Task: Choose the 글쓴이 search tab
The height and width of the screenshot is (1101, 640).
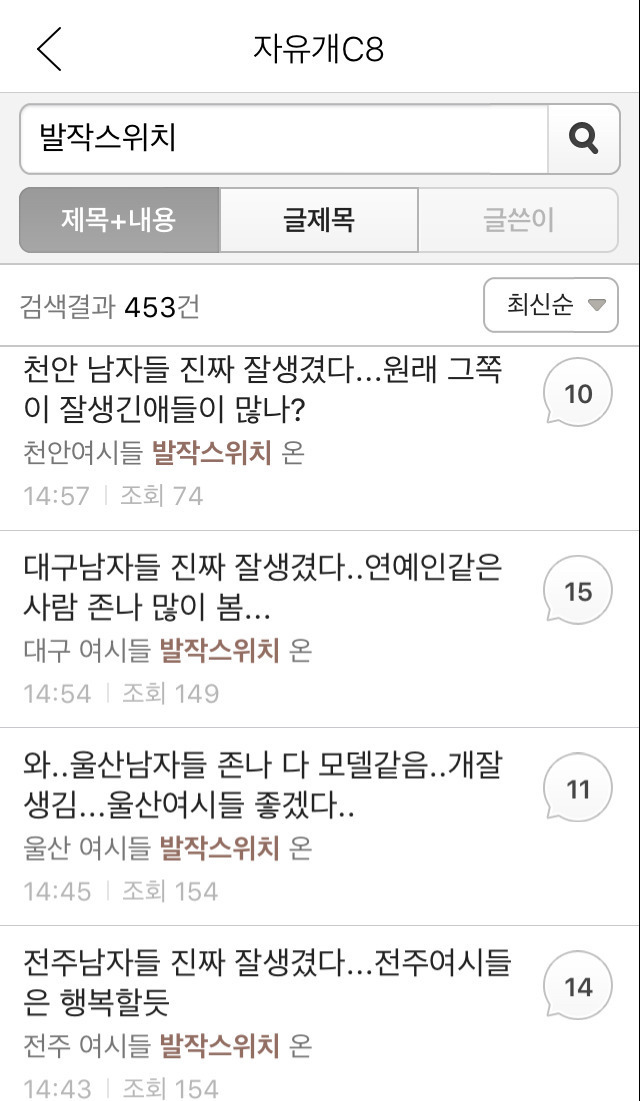Action: [x=518, y=220]
